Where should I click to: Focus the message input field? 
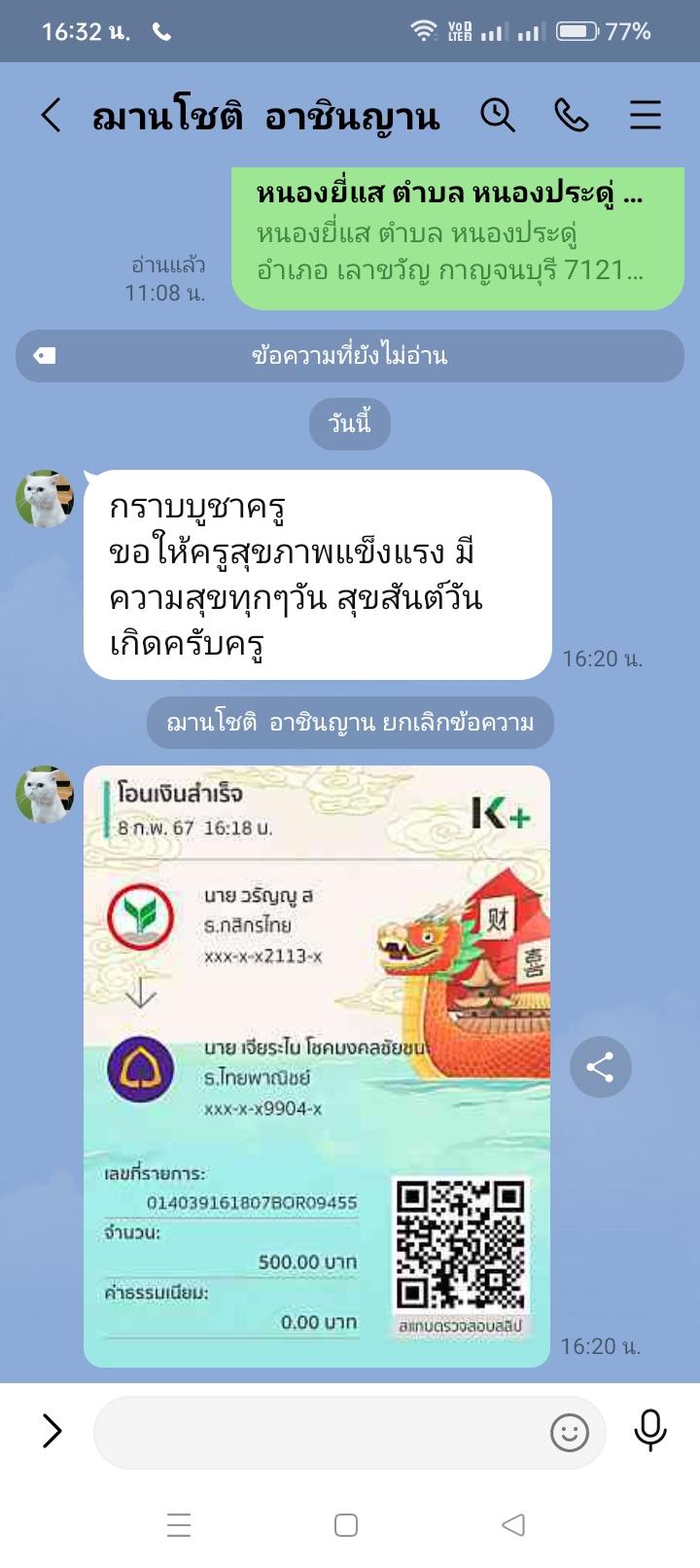click(x=321, y=1432)
